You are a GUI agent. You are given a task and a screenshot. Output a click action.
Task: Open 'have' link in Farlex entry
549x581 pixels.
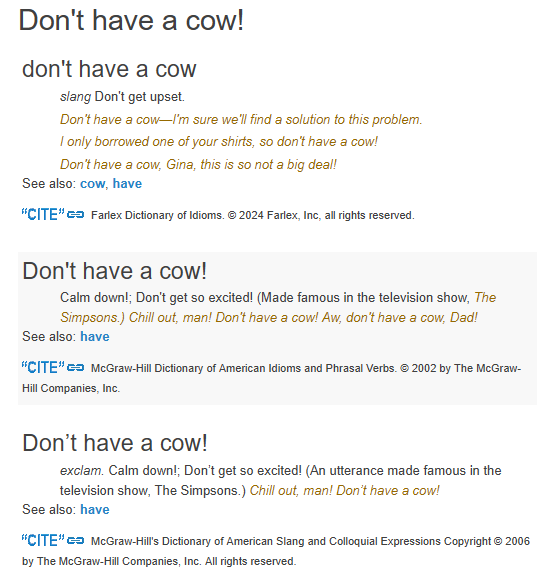[127, 184]
